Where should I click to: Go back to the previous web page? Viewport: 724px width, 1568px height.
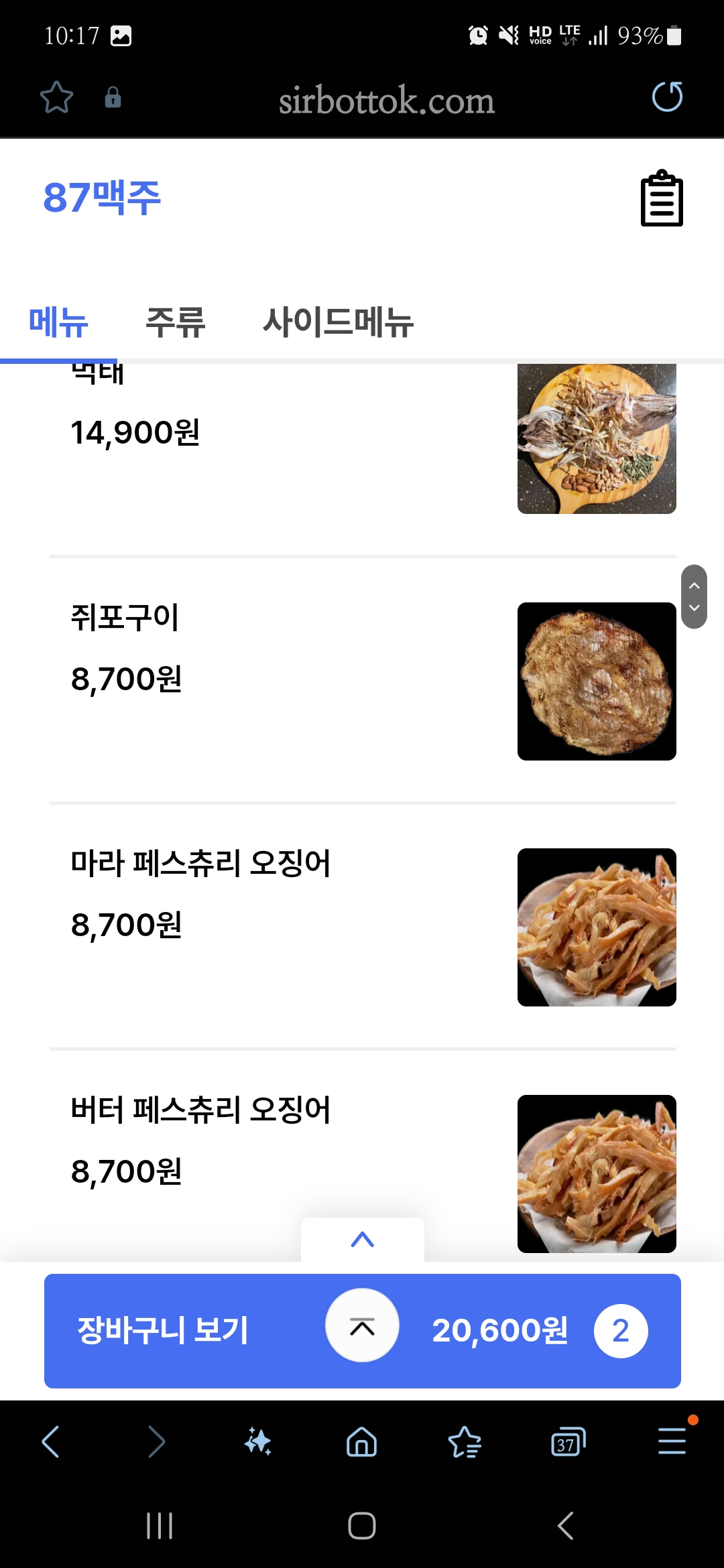pyautogui.click(x=51, y=1441)
